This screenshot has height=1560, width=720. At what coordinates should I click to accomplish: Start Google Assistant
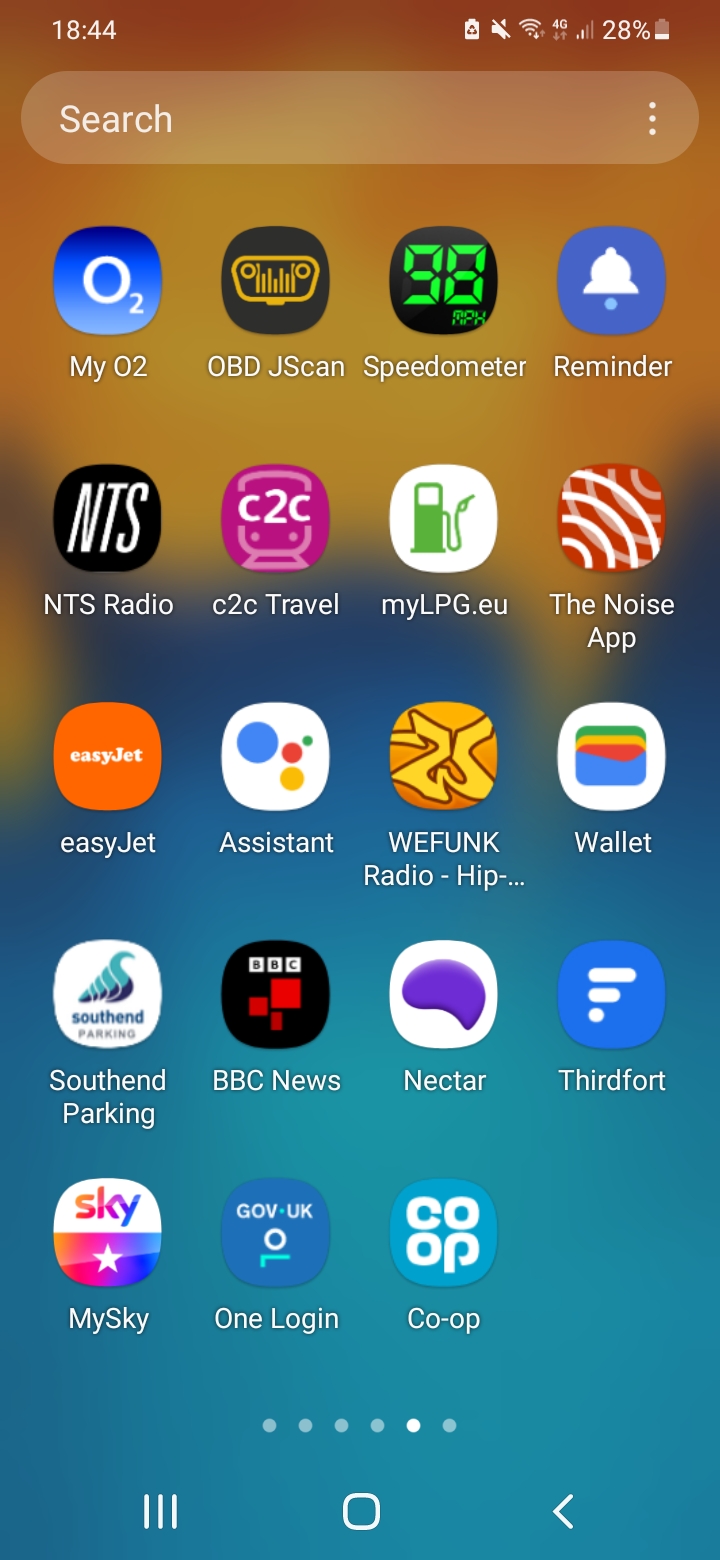tap(276, 756)
